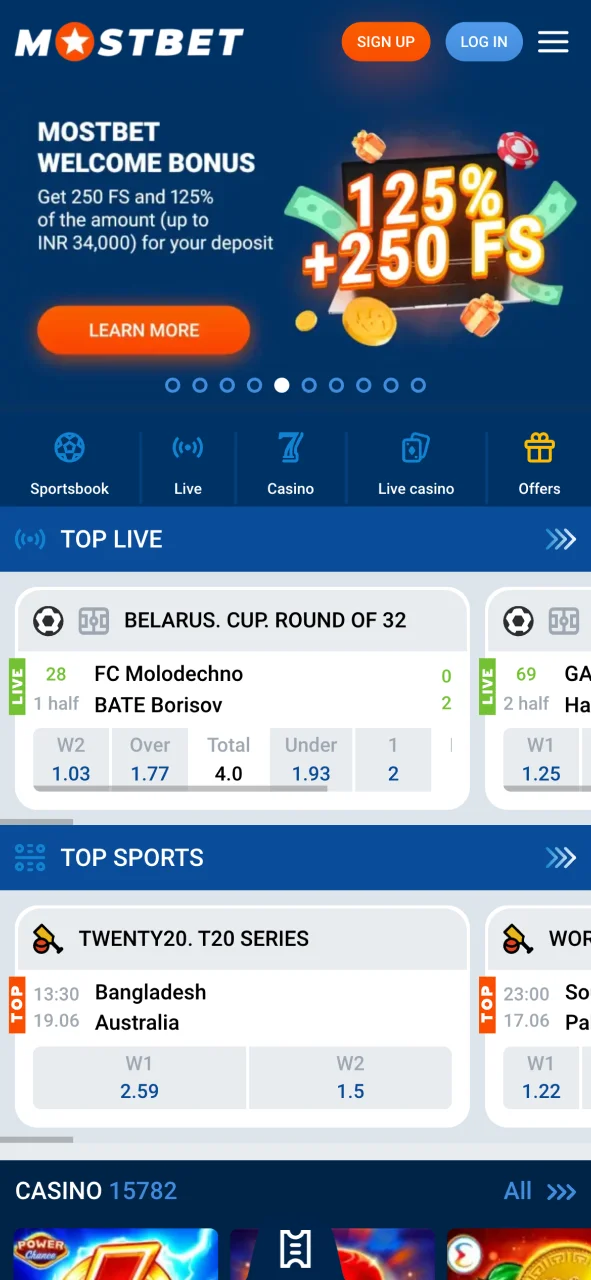Tap the SIGN UP button
The image size is (591, 1280).
click(385, 42)
